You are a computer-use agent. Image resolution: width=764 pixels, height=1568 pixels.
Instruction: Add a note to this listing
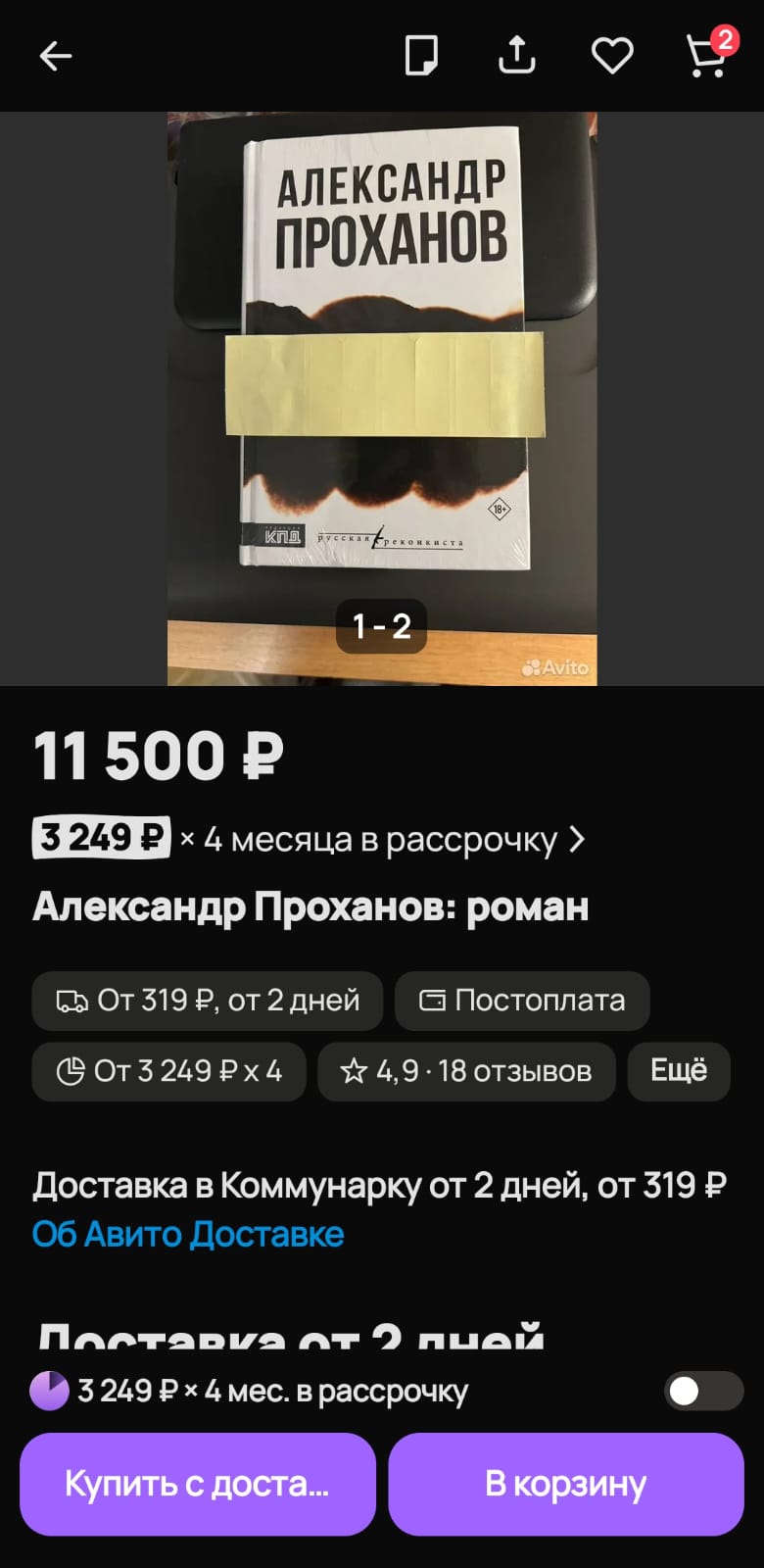point(421,56)
